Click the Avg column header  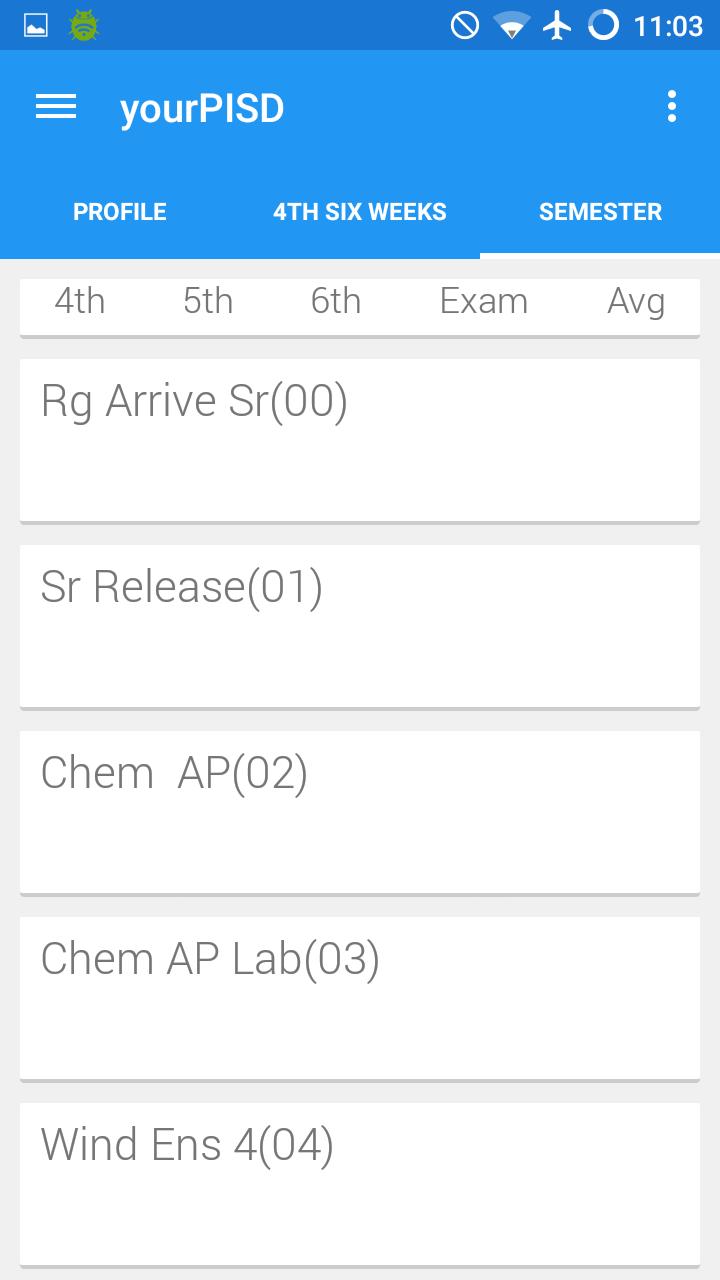pos(638,300)
